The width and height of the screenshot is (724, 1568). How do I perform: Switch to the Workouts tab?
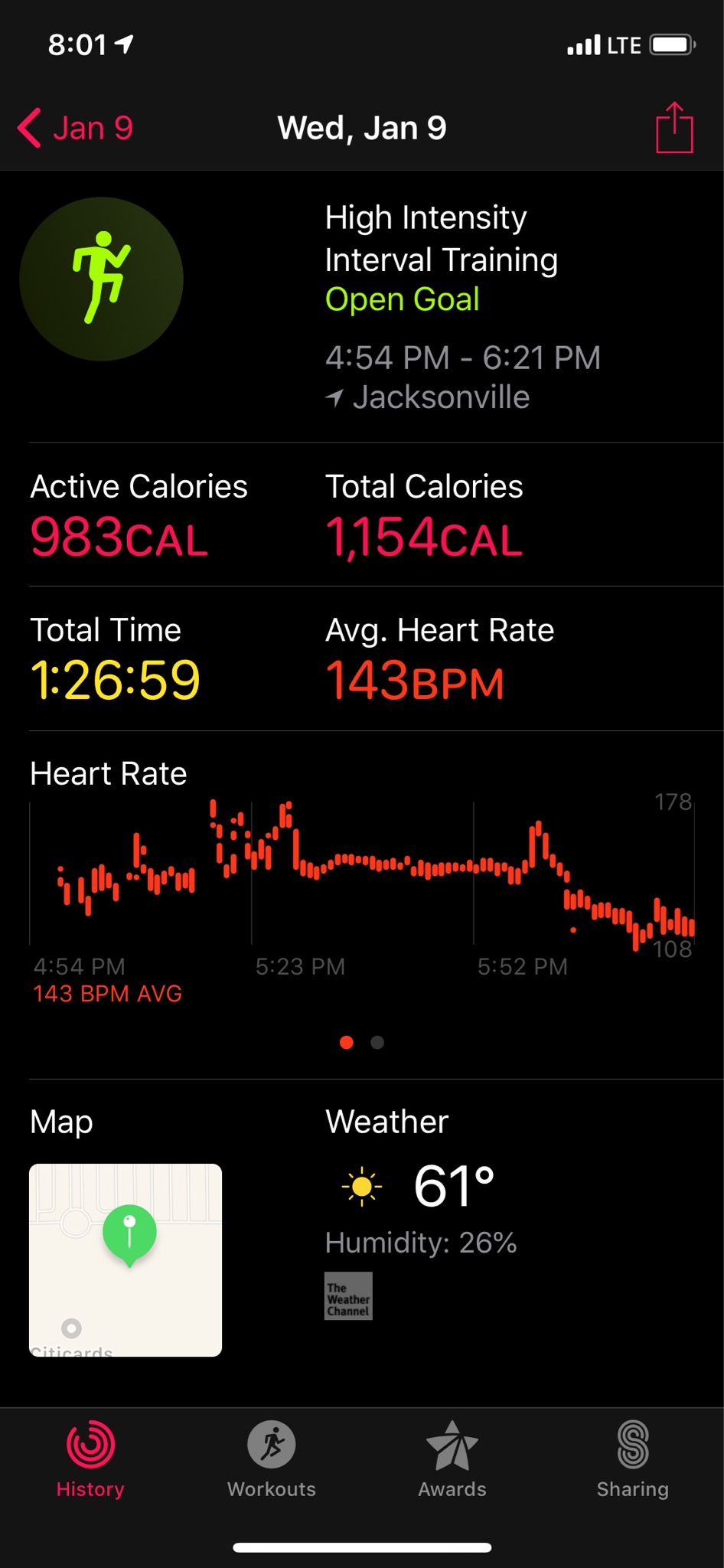click(x=272, y=1459)
